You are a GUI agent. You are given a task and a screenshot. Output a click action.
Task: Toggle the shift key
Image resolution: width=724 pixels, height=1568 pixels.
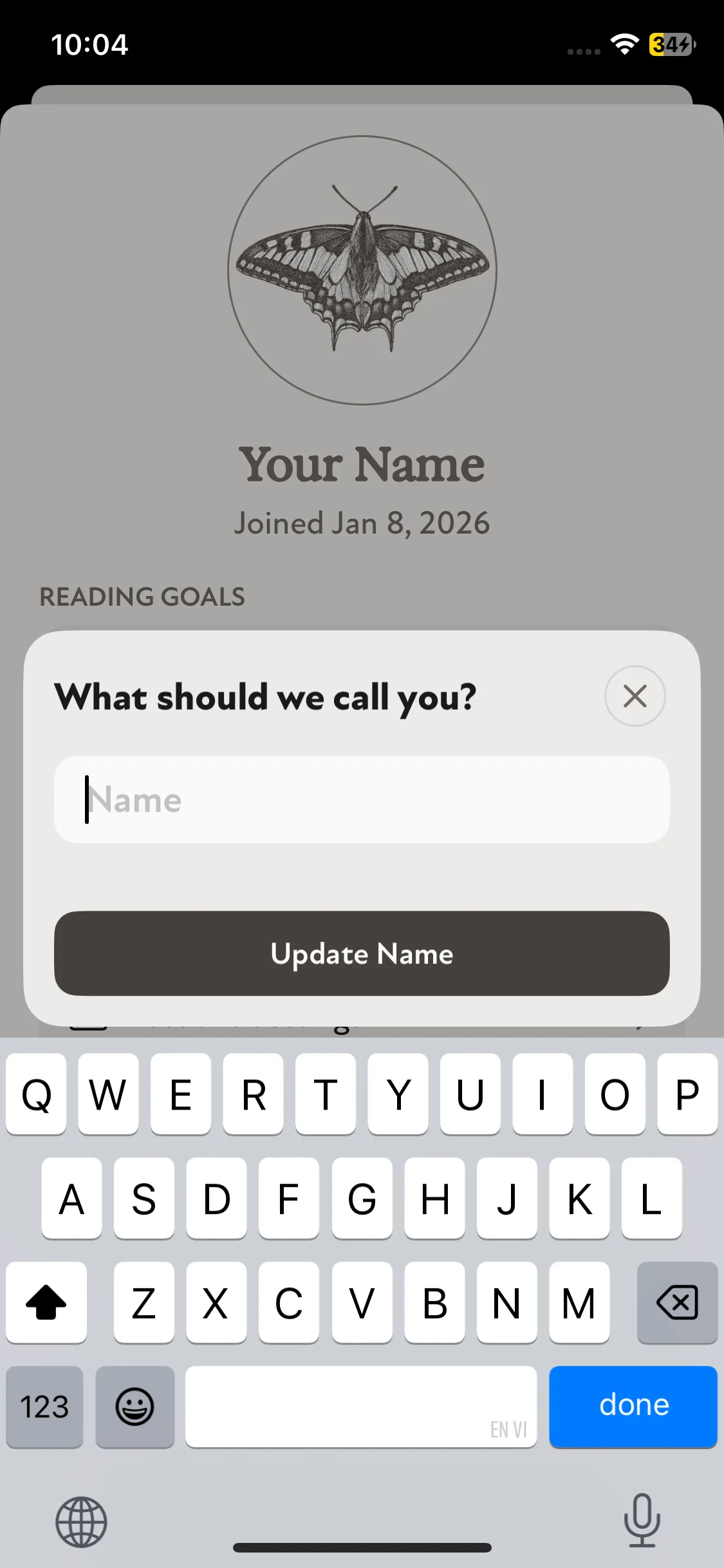coord(46,1302)
